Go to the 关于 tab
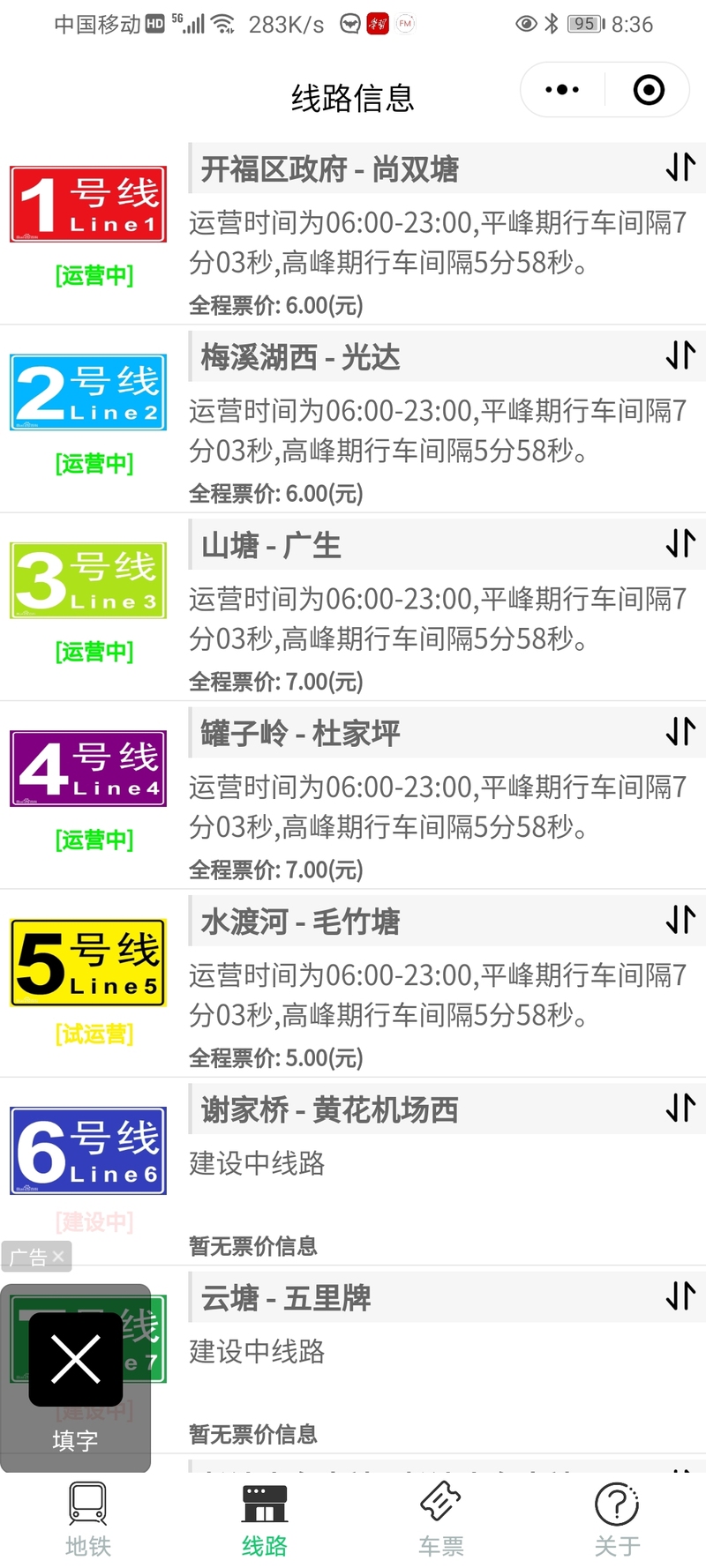Screen dimensions: 706x1568 coord(617,1520)
